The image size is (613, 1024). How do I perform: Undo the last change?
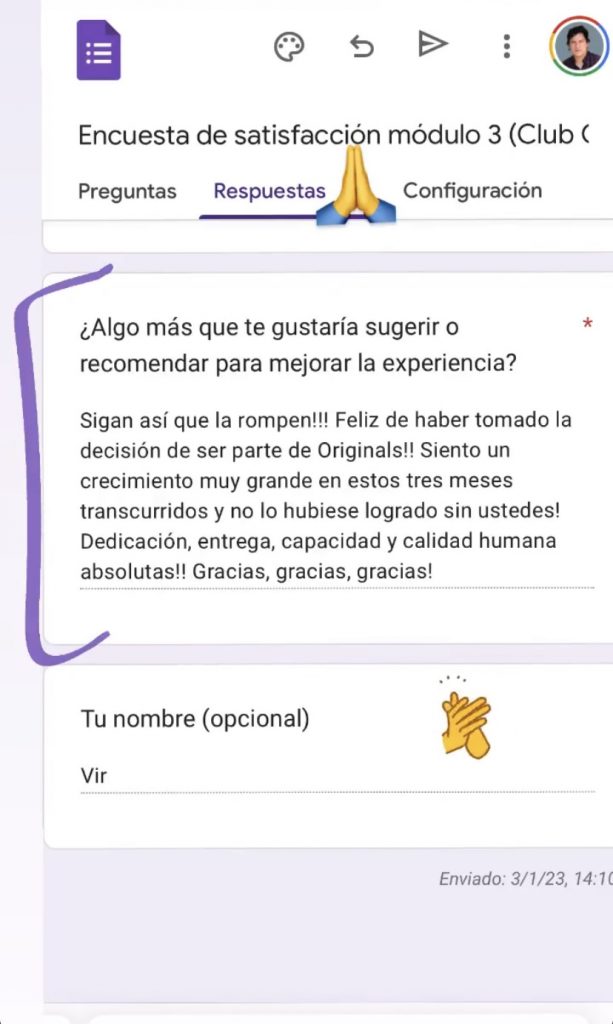[362, 47]
